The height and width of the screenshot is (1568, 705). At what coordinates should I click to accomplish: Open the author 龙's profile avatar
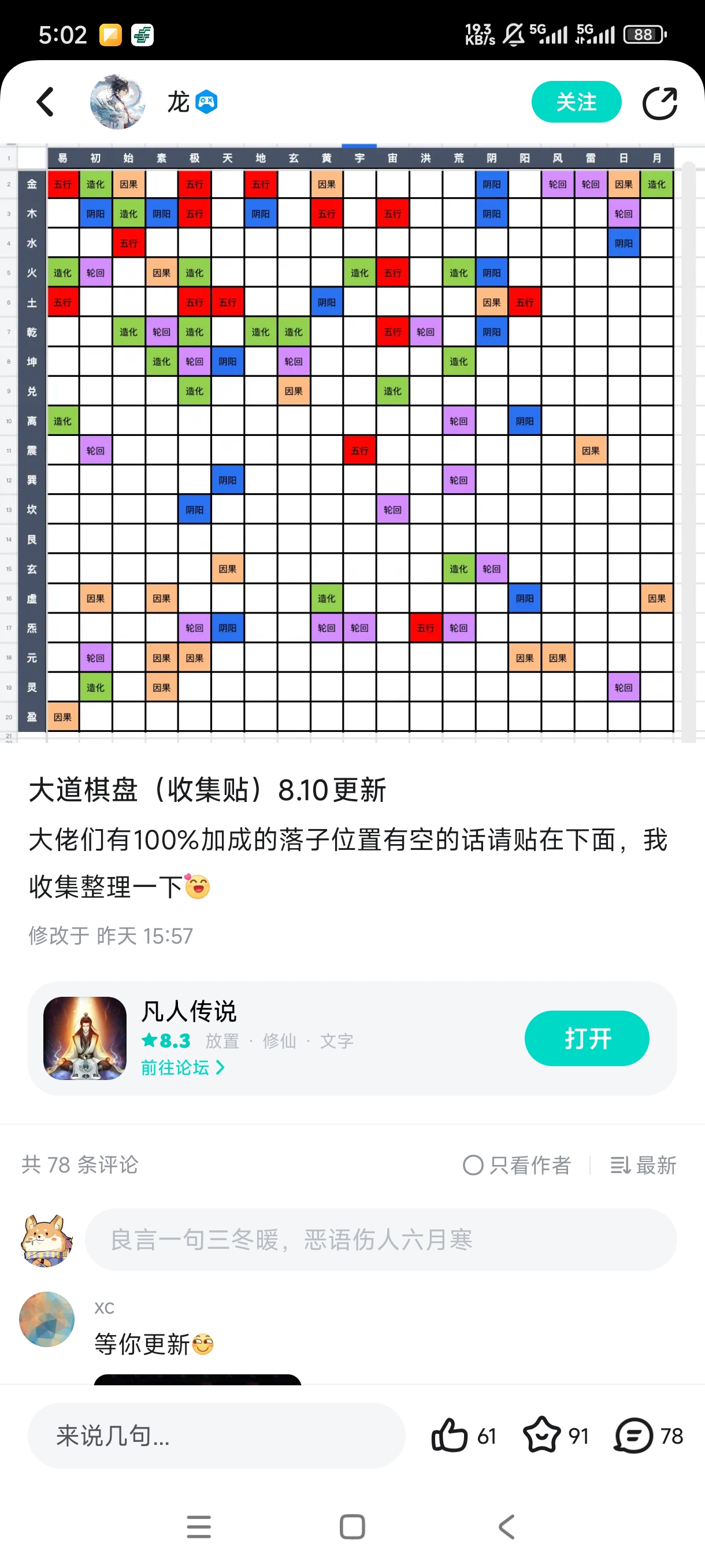coord(117,102)
